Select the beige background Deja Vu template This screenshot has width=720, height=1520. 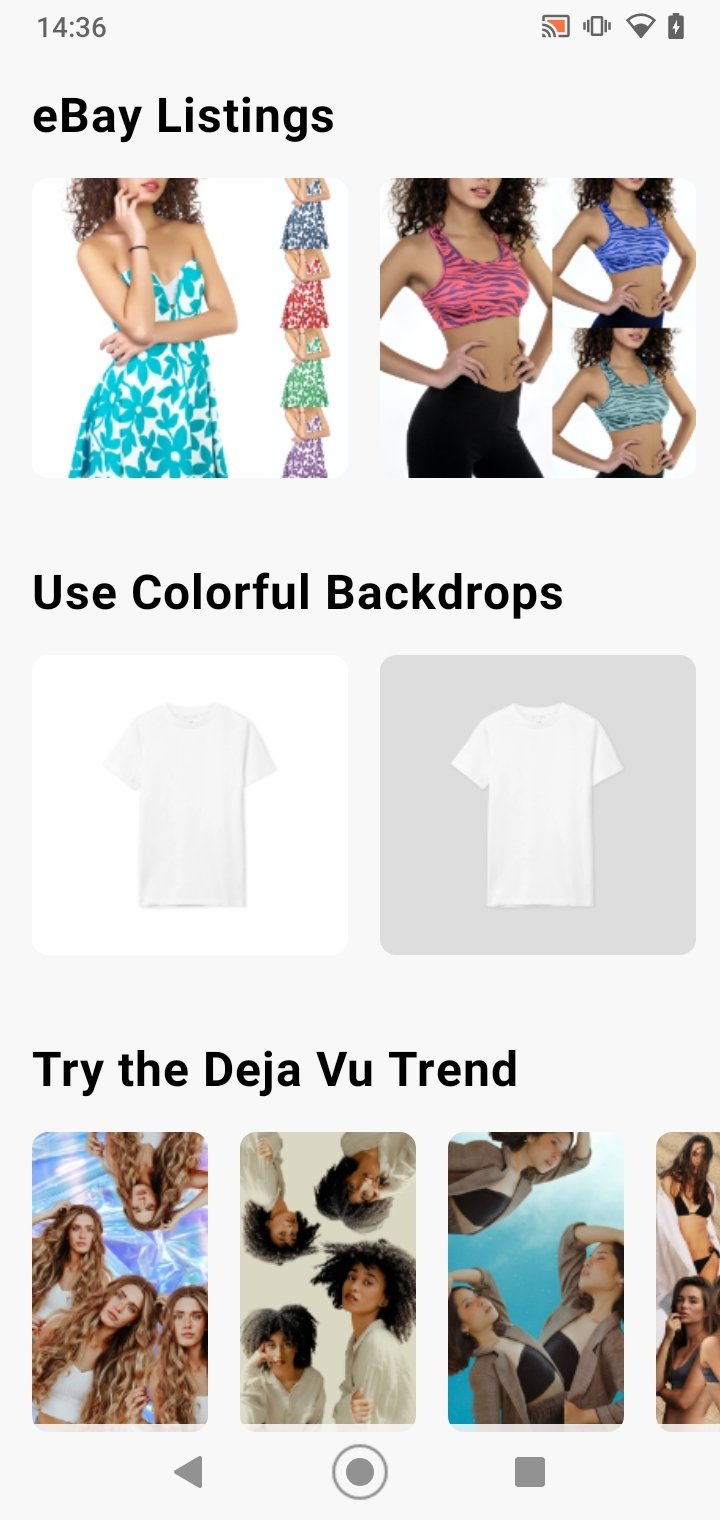[x=328, y=1278]
